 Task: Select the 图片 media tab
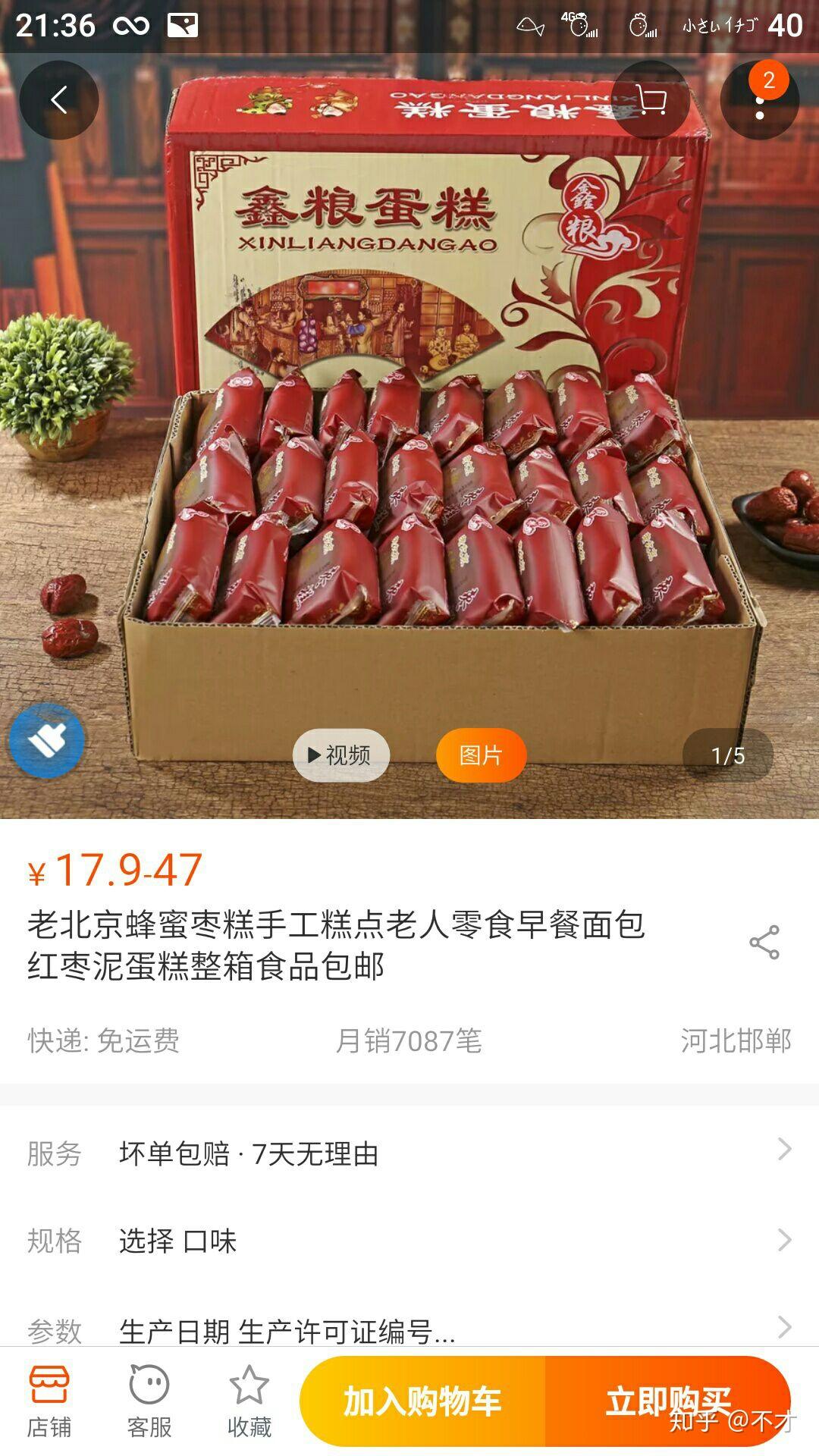click(481, 755)
